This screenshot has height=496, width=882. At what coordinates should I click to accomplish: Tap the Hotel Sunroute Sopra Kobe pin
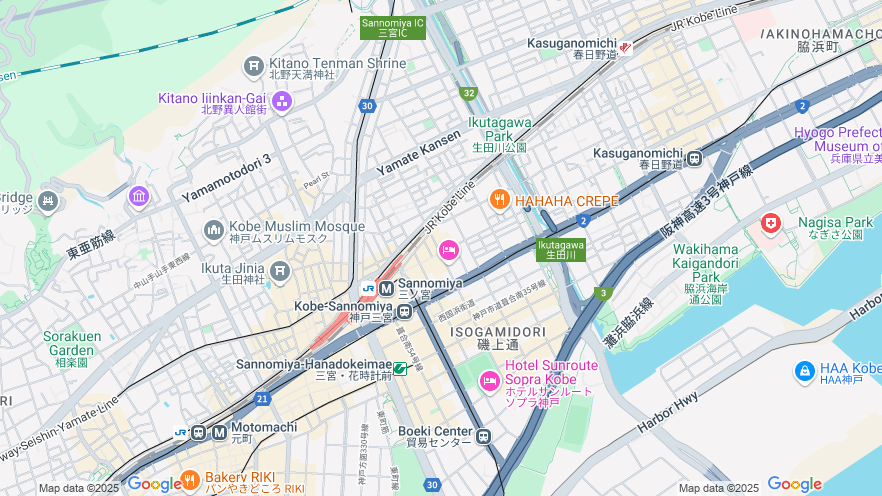pyautogui.click(x=489, y=380)
